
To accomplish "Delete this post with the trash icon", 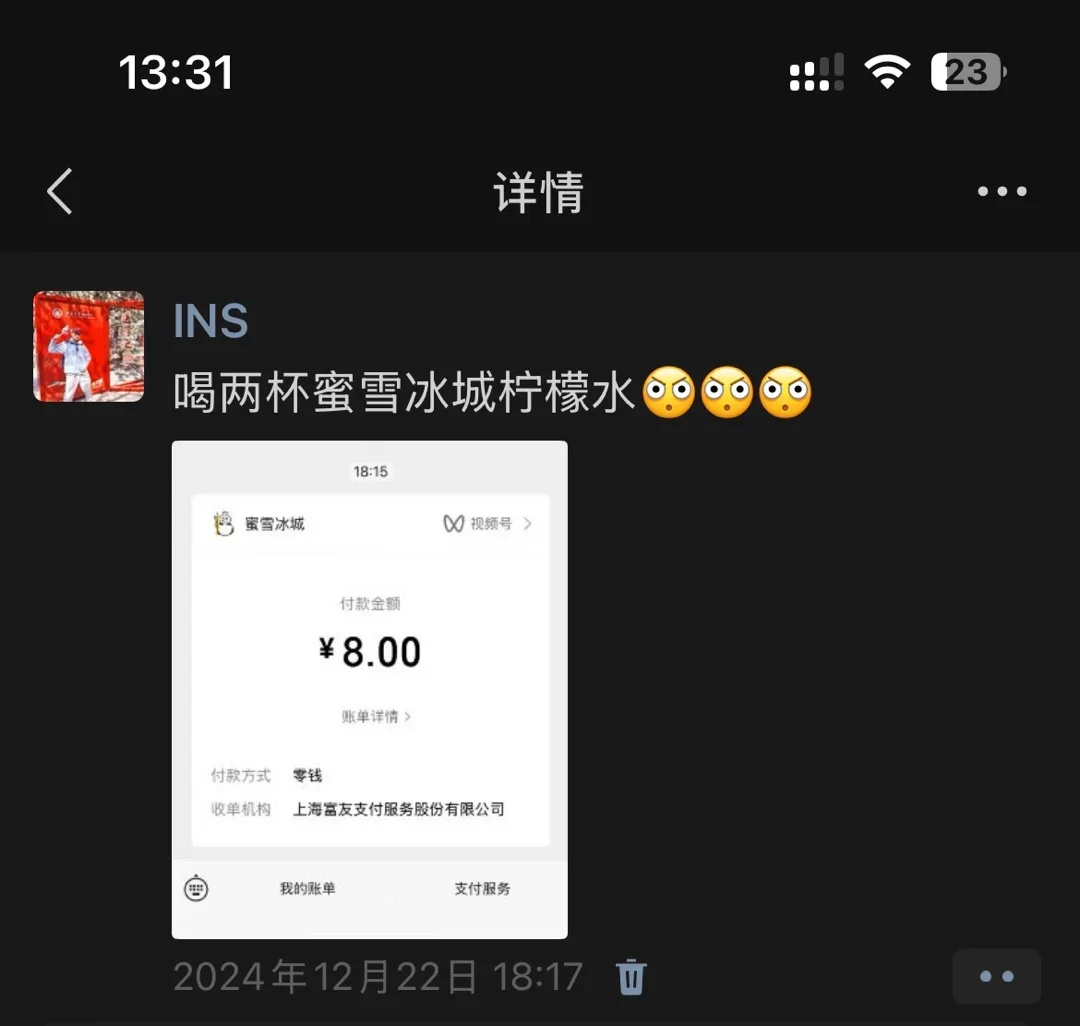I will click(x=631, y=976).
